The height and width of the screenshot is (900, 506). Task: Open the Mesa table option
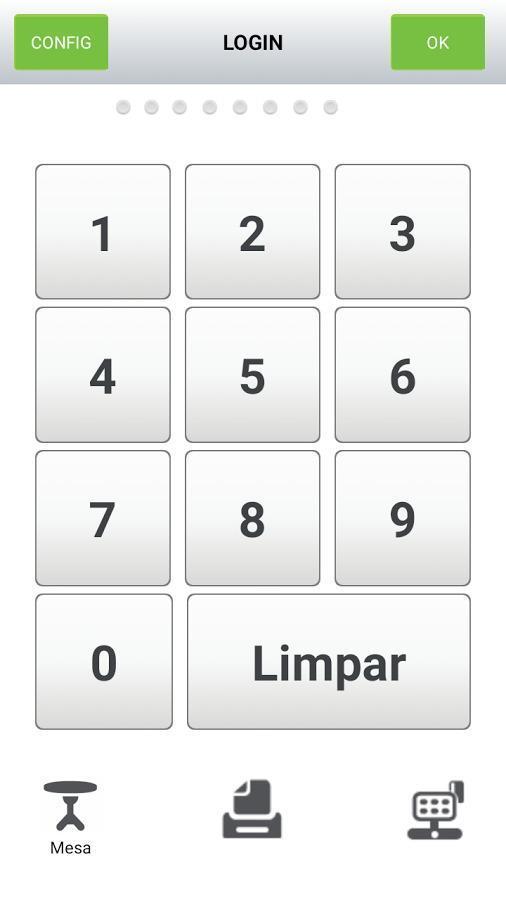pyautogui.click(x=71, y=817)
